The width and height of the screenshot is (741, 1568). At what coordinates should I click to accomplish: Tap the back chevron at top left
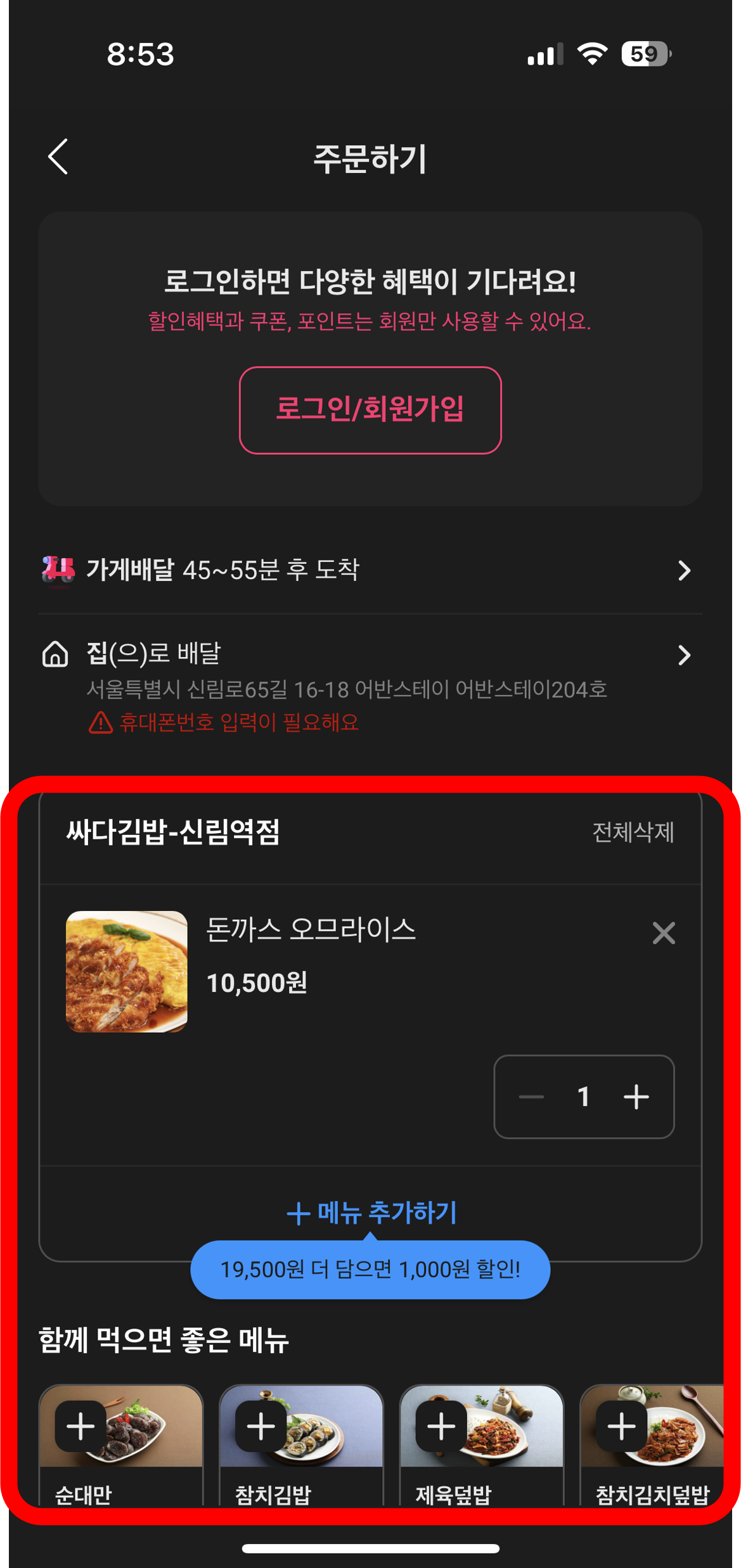57,156
